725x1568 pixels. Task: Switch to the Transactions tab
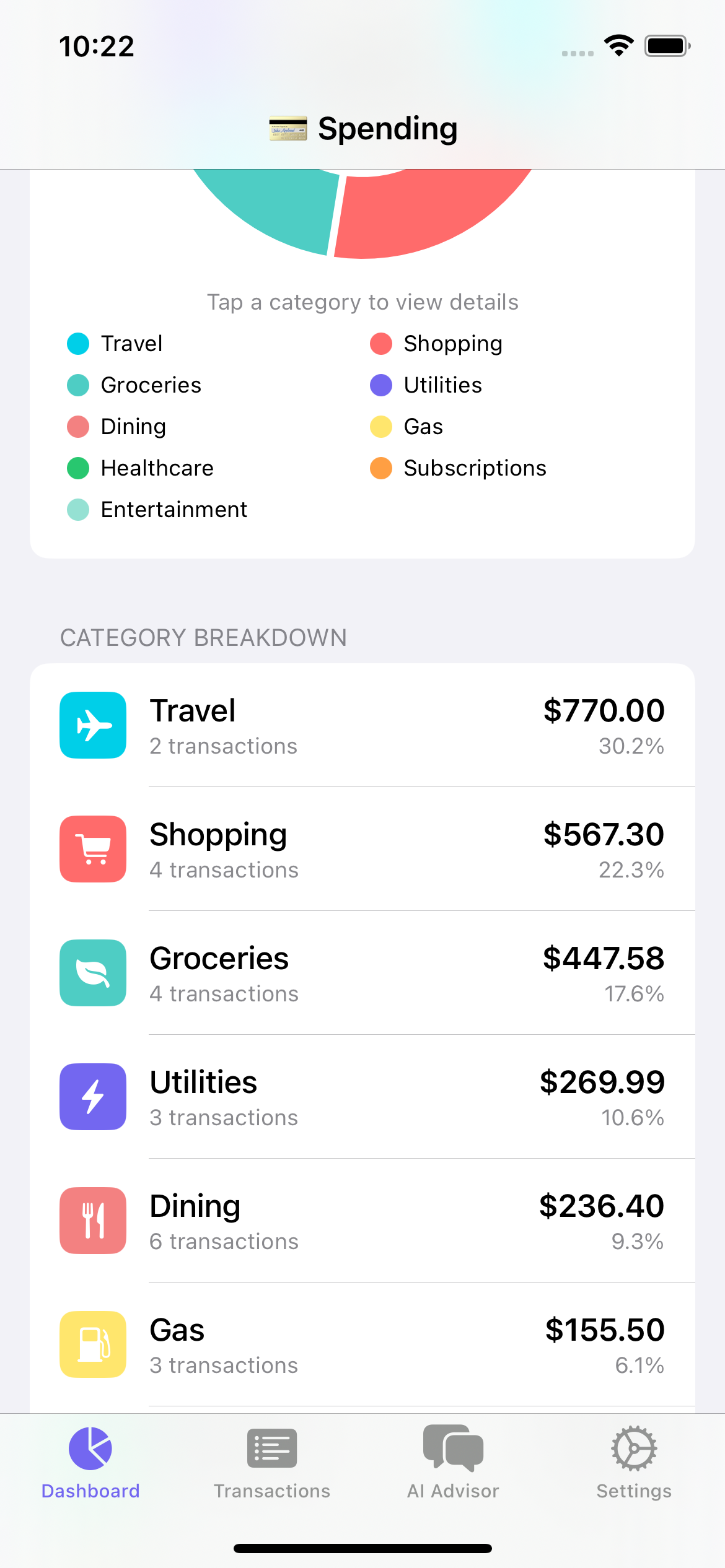[271, 1463]
